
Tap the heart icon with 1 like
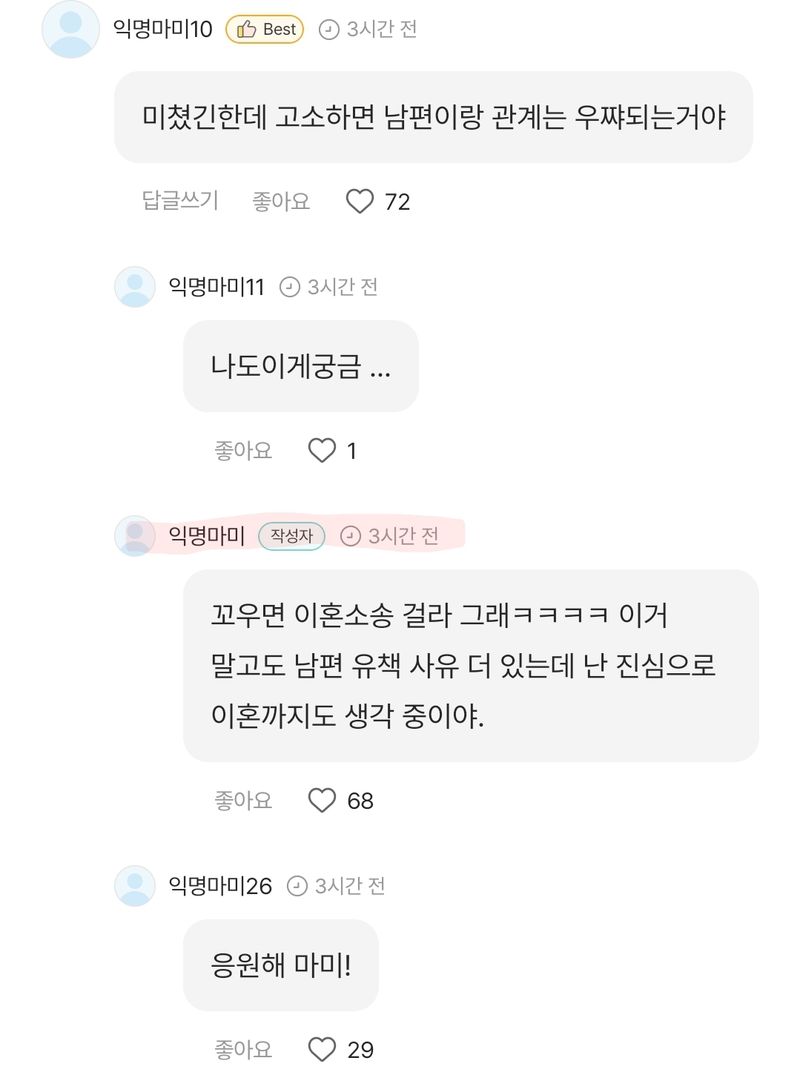pos(322,451)
